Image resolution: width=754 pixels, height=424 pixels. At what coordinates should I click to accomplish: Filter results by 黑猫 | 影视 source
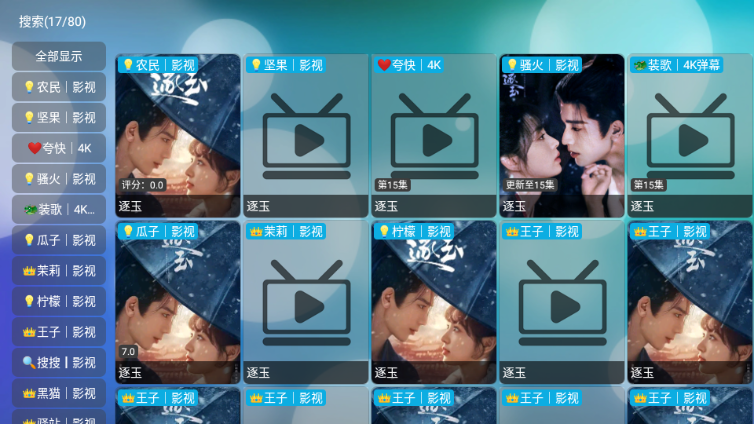(x=59, y=393)
